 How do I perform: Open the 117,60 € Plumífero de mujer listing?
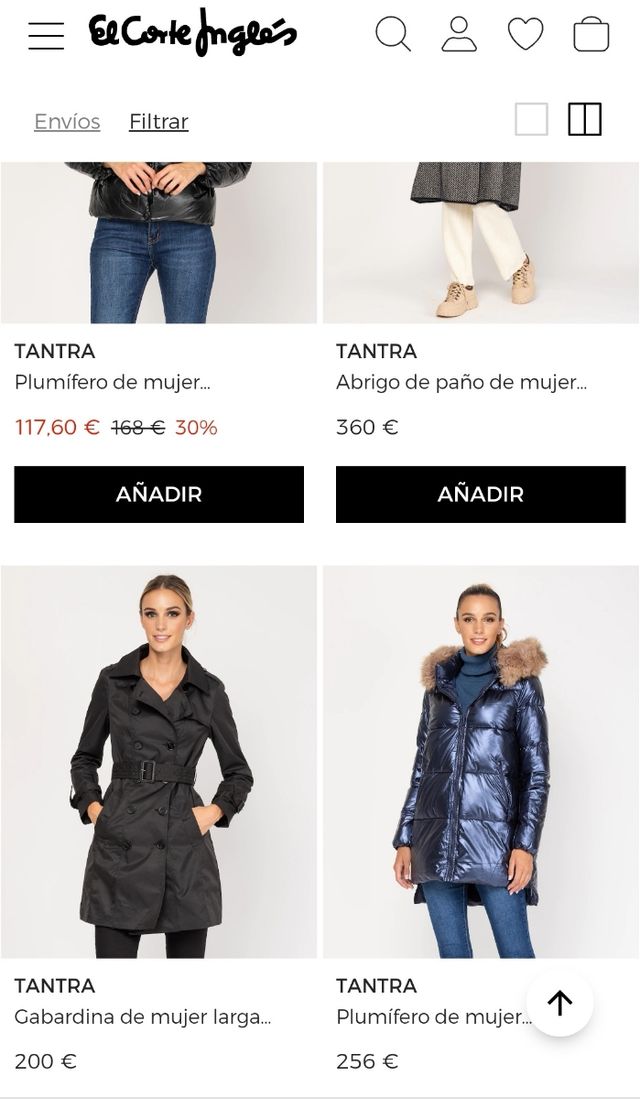(x=113, y=382)
